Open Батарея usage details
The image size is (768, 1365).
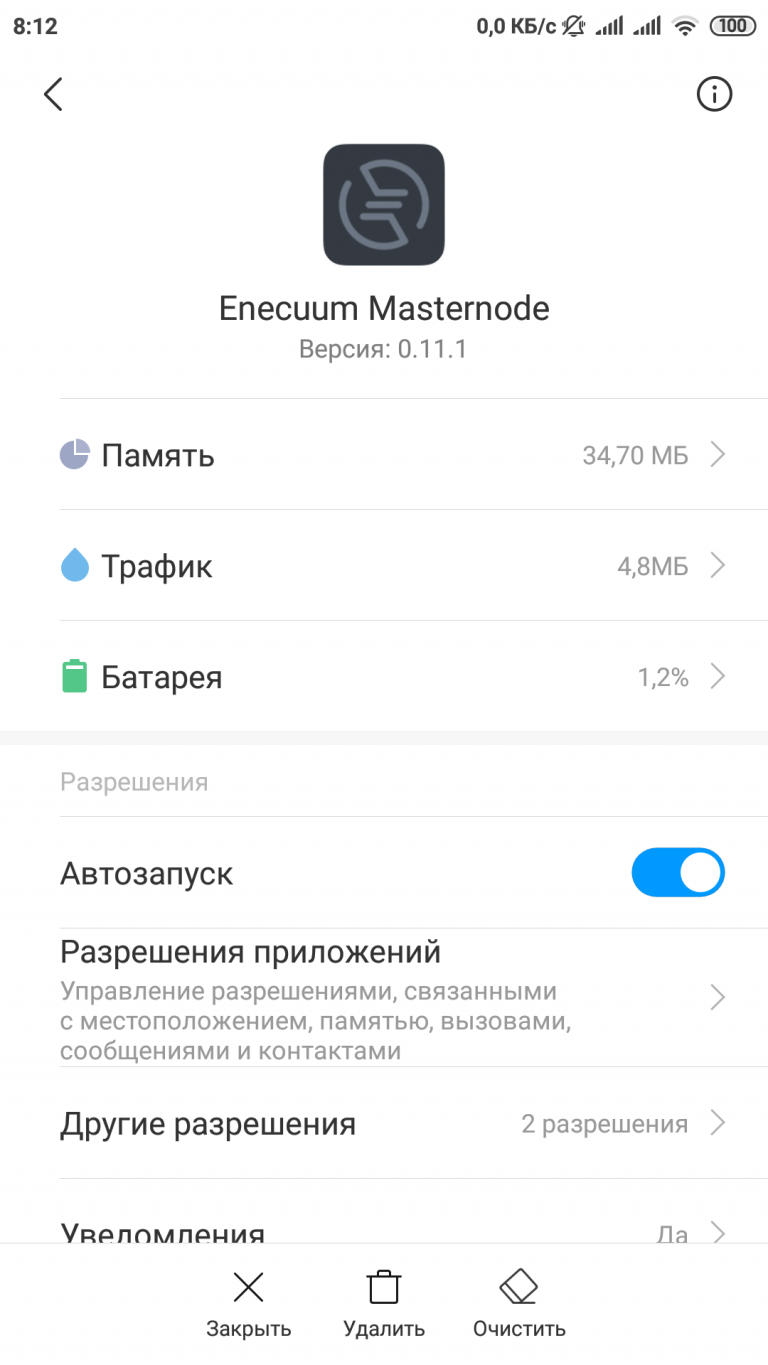coord(392,678)
